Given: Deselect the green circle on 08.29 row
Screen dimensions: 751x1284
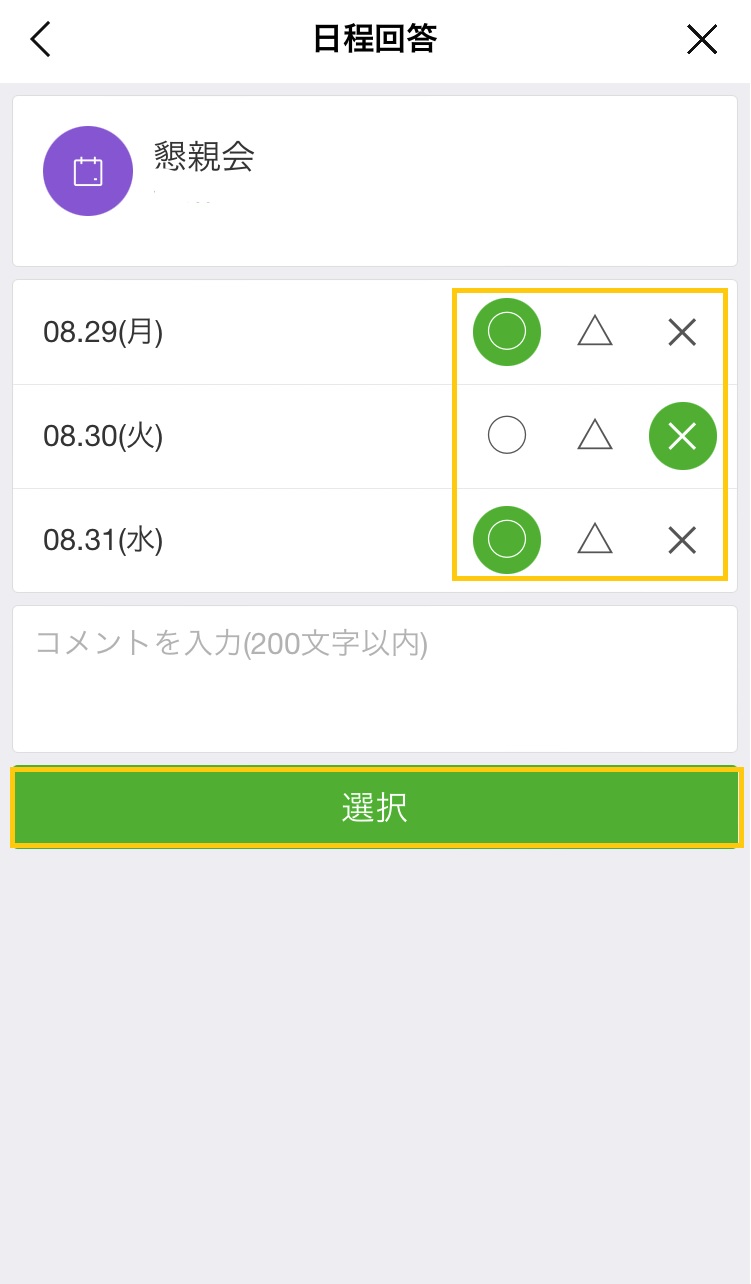Looking at the screenshot, I should coord(506,331).
